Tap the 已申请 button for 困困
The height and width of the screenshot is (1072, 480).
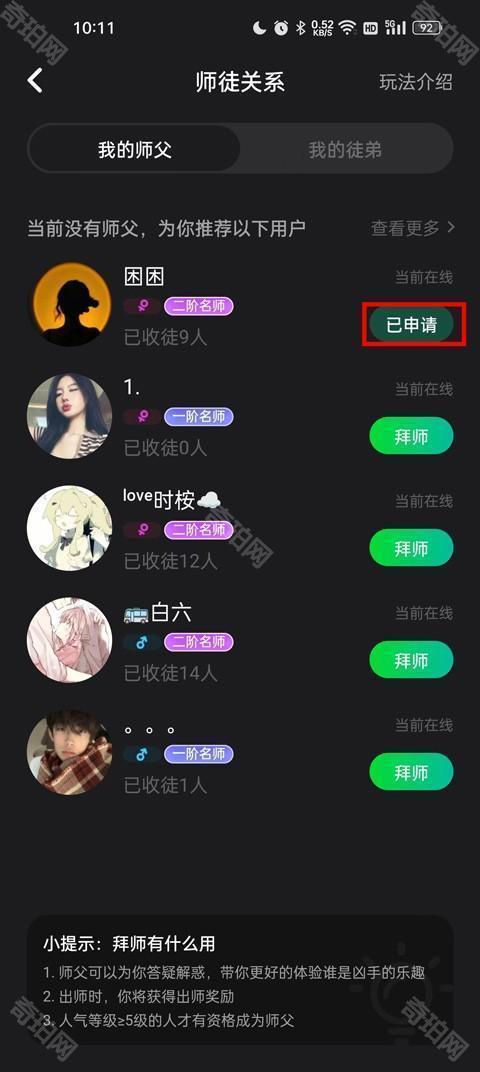pos(411,324)
